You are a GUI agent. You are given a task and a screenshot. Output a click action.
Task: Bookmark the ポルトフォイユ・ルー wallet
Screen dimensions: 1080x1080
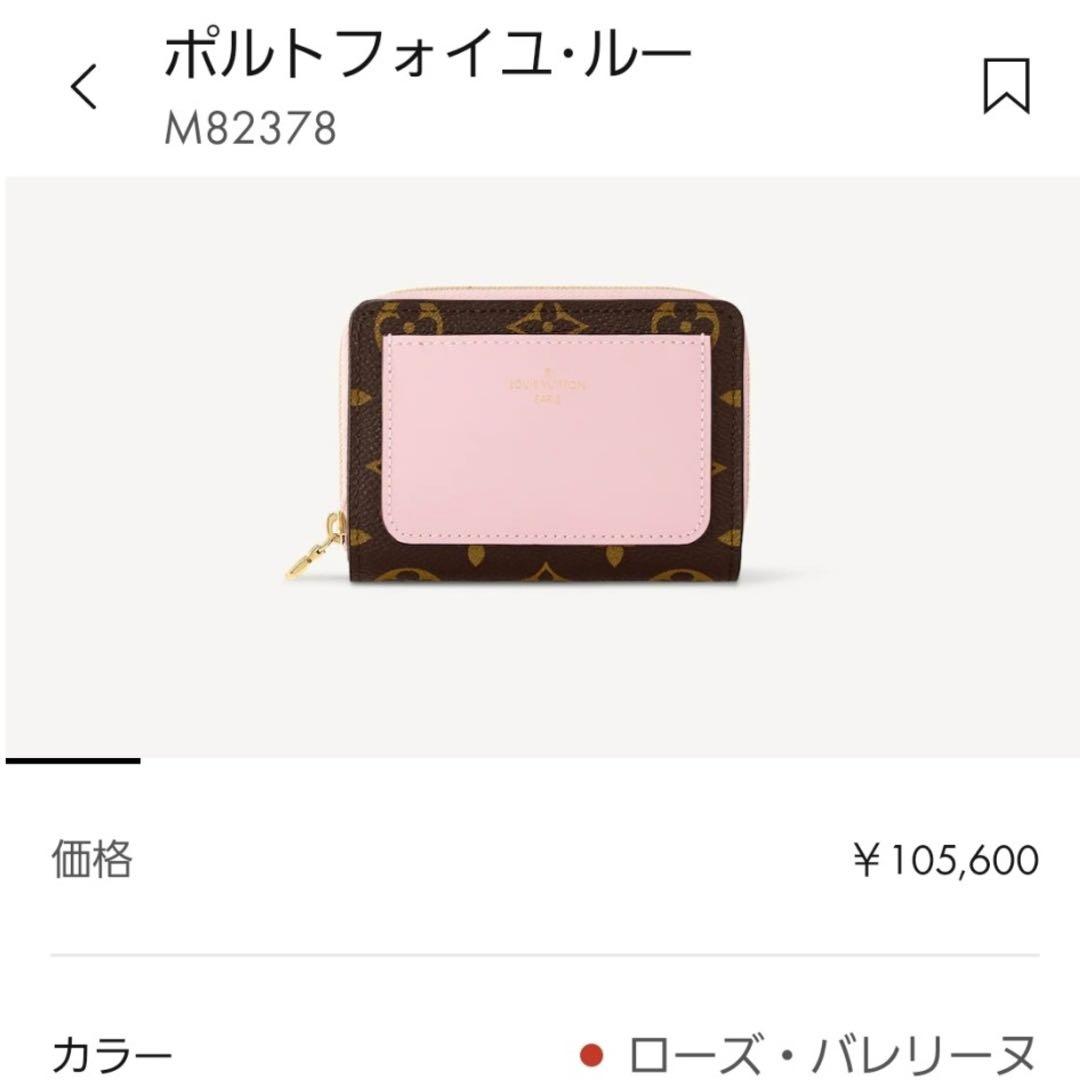pyautogui.click(x=1005, y=87)
